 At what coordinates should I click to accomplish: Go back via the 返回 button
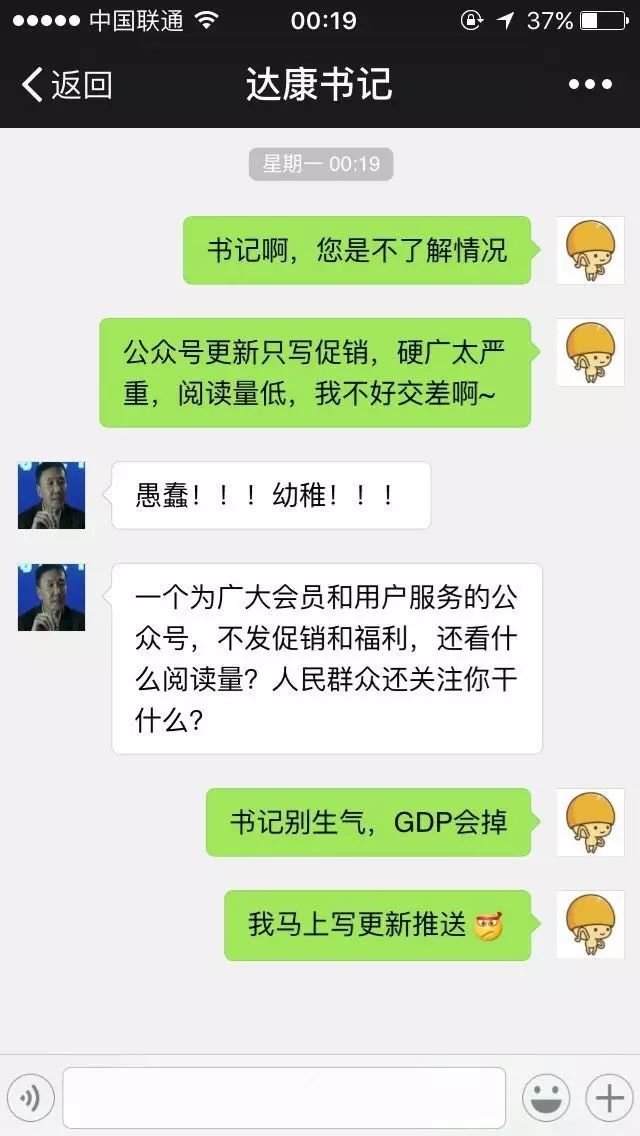65,85
